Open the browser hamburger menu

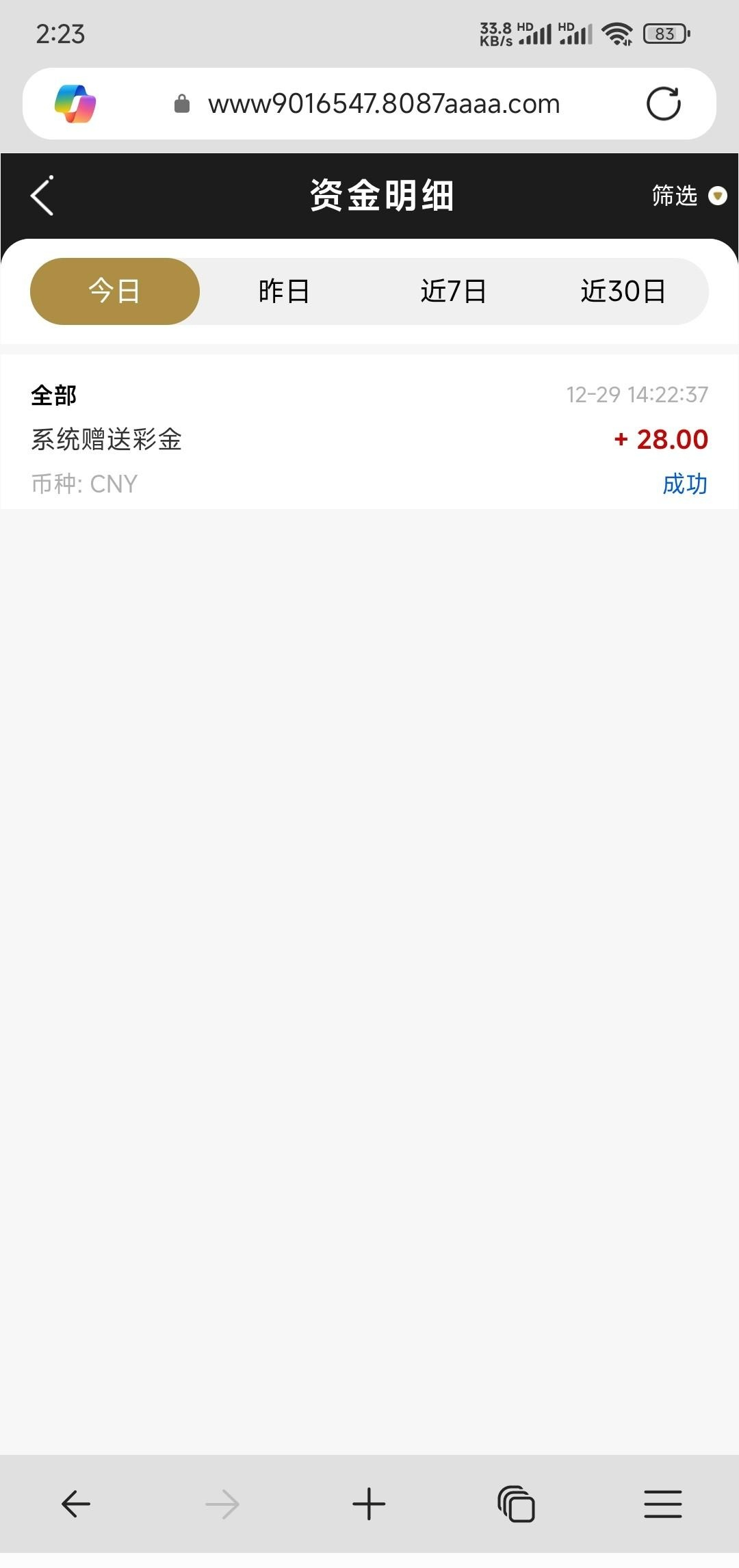point(662,1504)
